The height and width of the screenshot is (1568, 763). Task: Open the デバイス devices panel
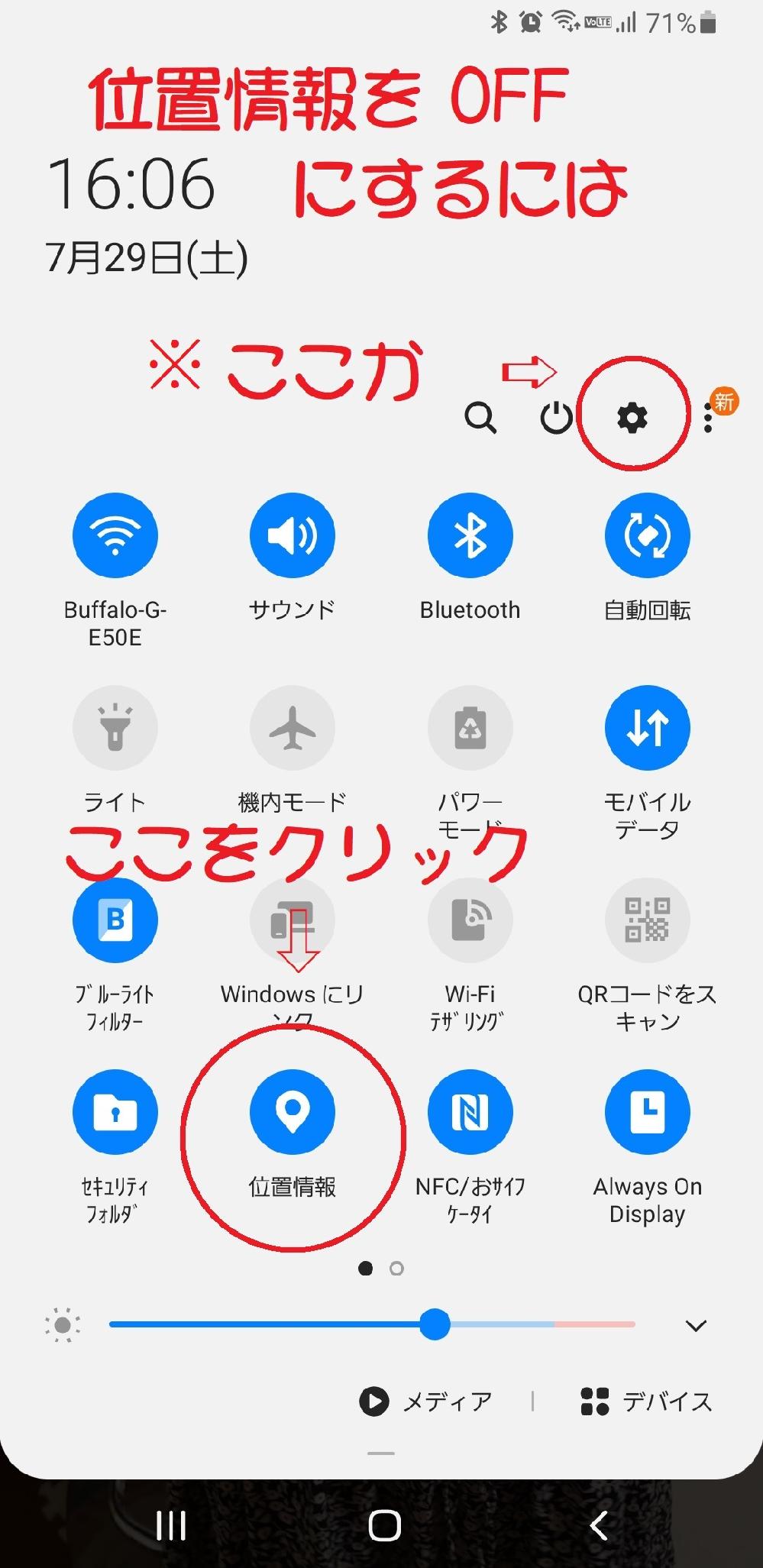[x=646, y=1402]
